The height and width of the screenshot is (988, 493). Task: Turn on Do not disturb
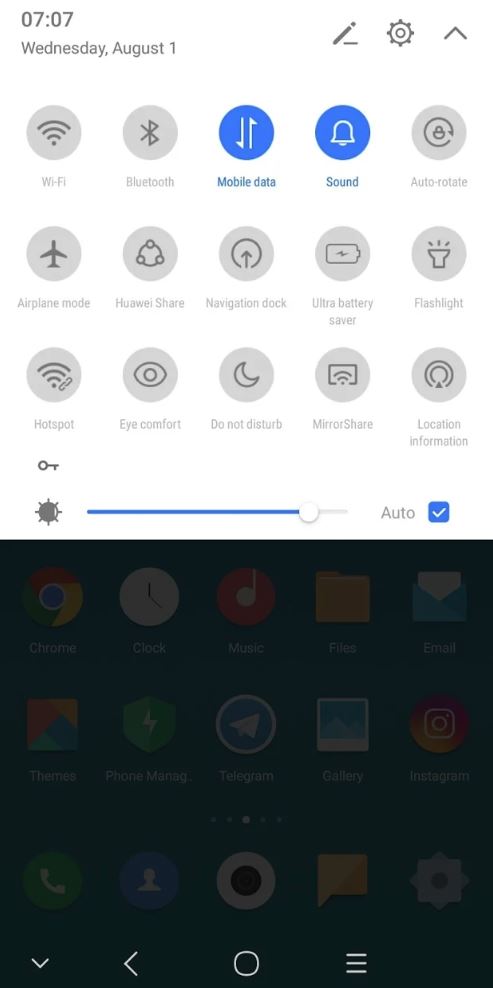pos(246,375)
